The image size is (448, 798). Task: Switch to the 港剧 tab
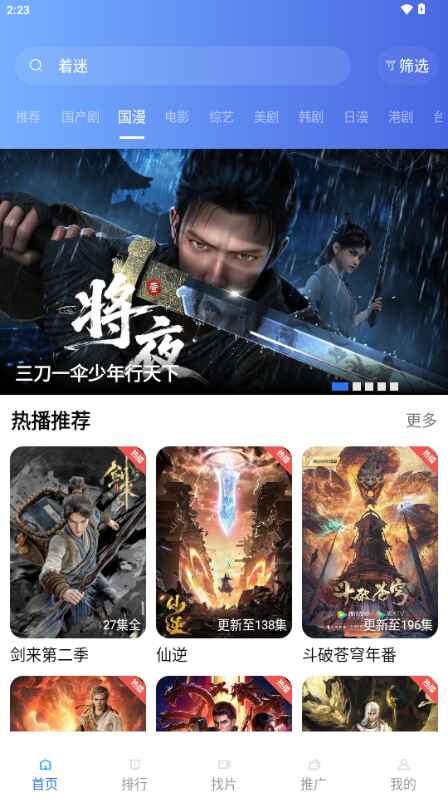(401, 118)
